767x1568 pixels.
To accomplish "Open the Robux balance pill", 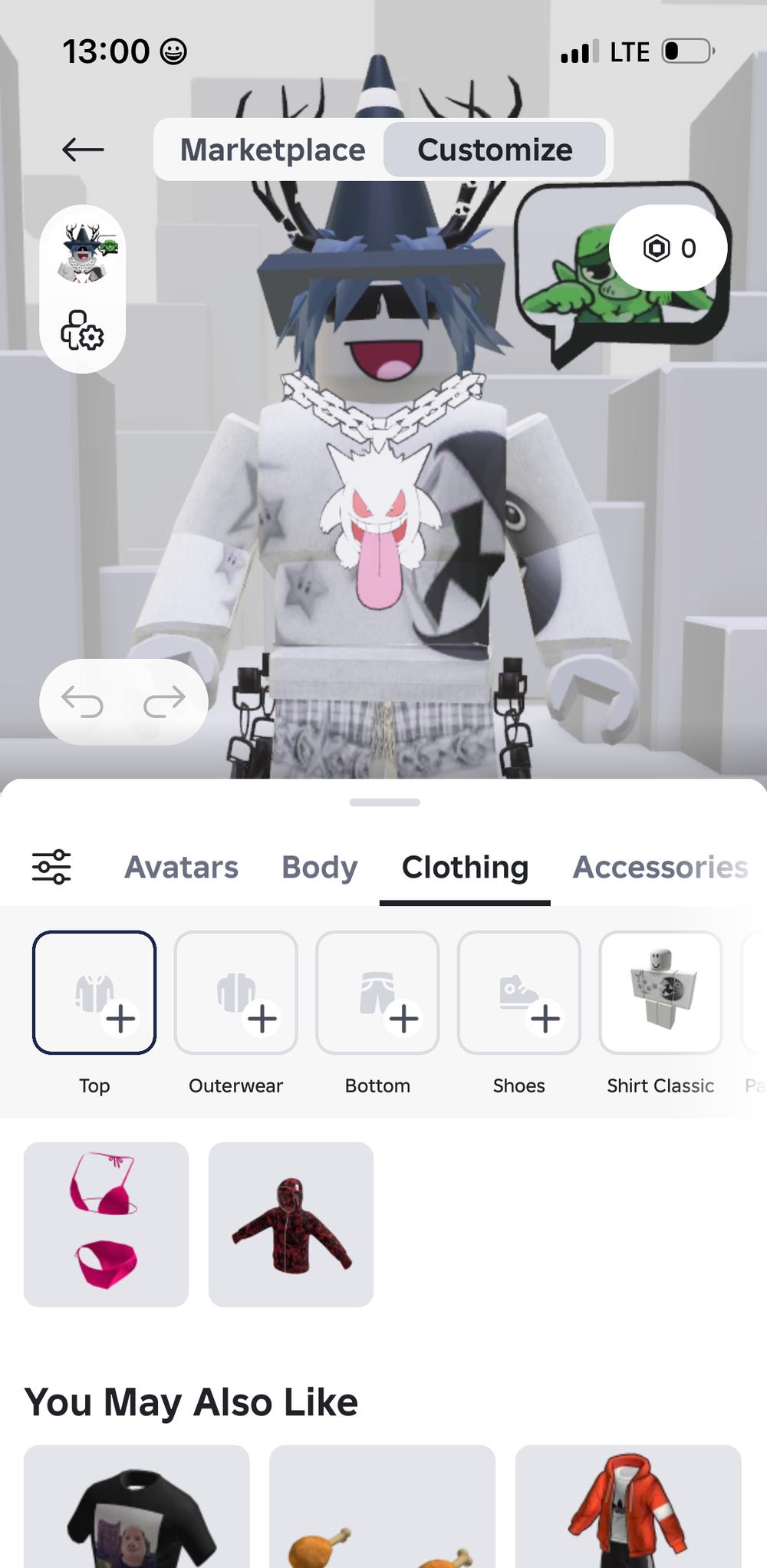I will coord(668,248).
